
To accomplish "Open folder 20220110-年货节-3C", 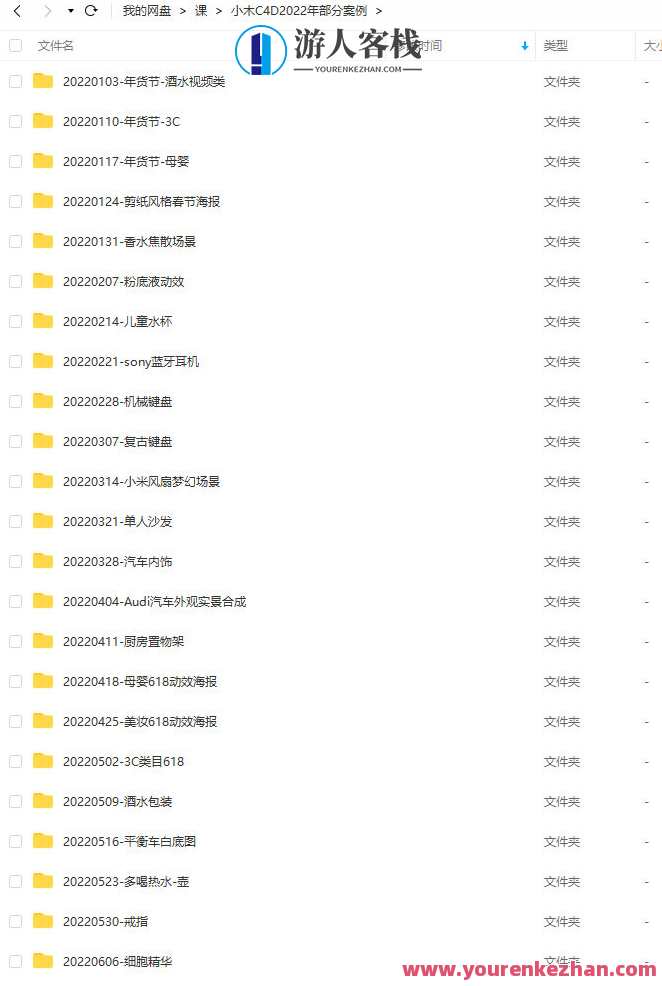I will pos(121,121).
